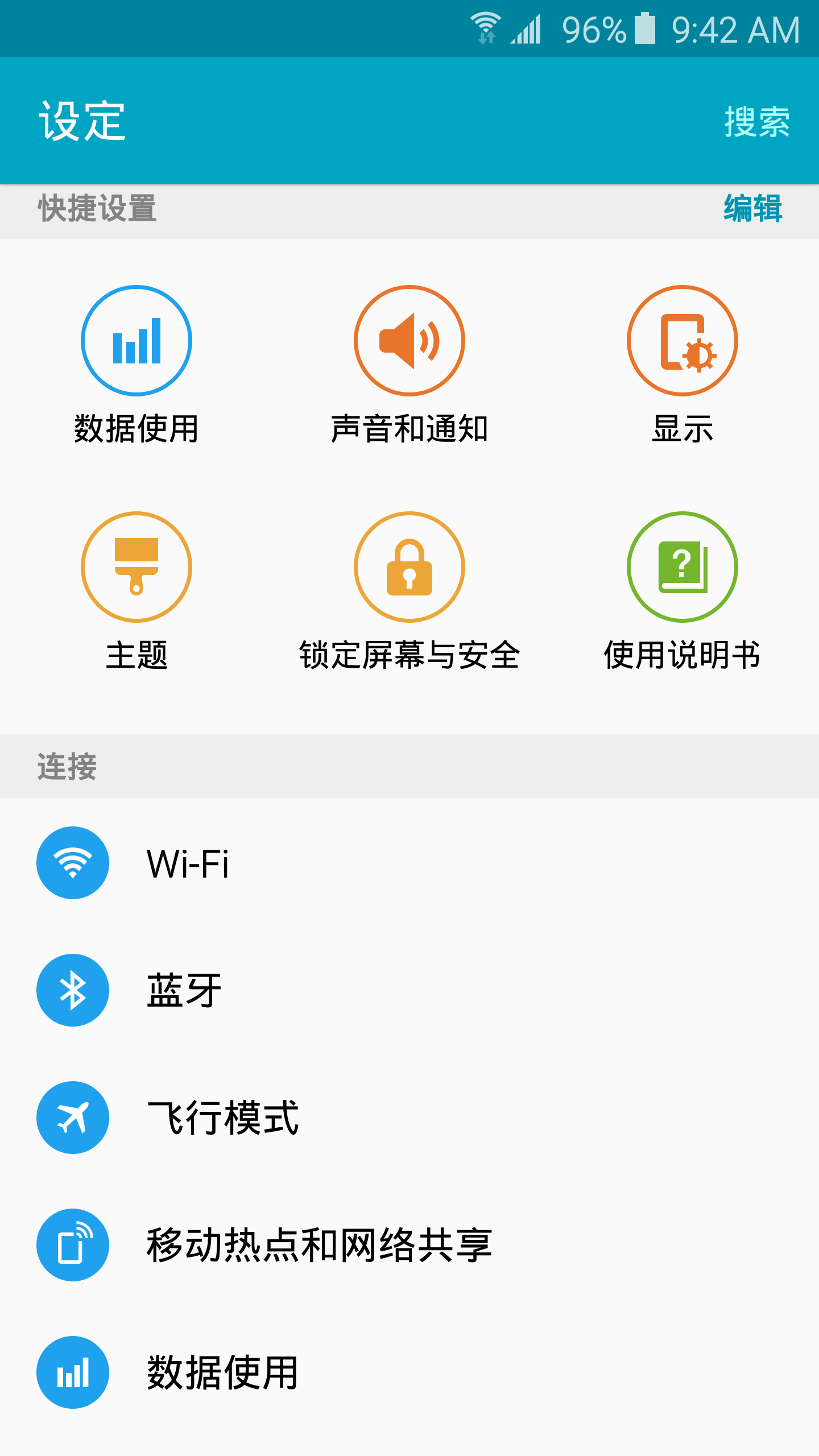Tap the 搜索 search button
Viewport: 819px width, 1456px height.
tap(756, 122)
